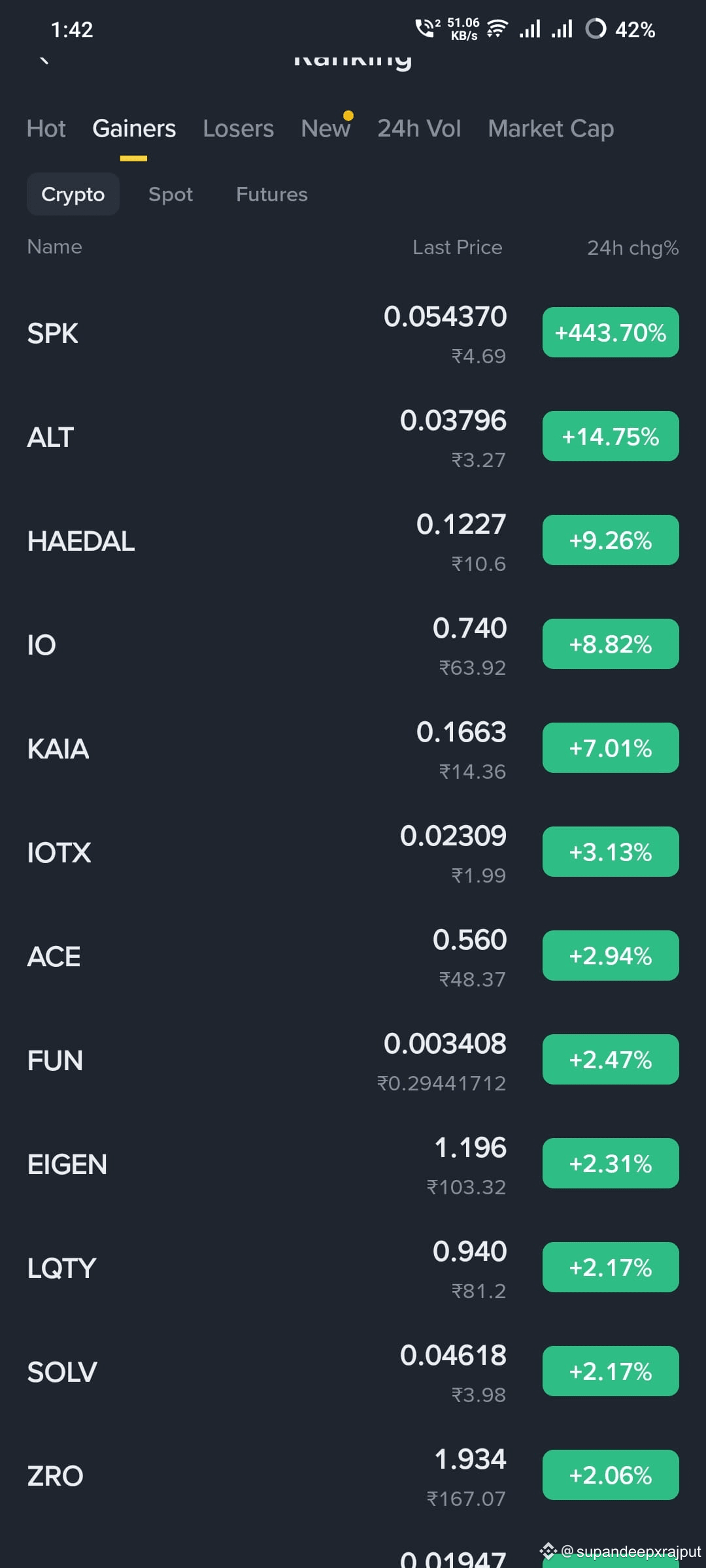Select the Futures filter

tap(271, 194)
